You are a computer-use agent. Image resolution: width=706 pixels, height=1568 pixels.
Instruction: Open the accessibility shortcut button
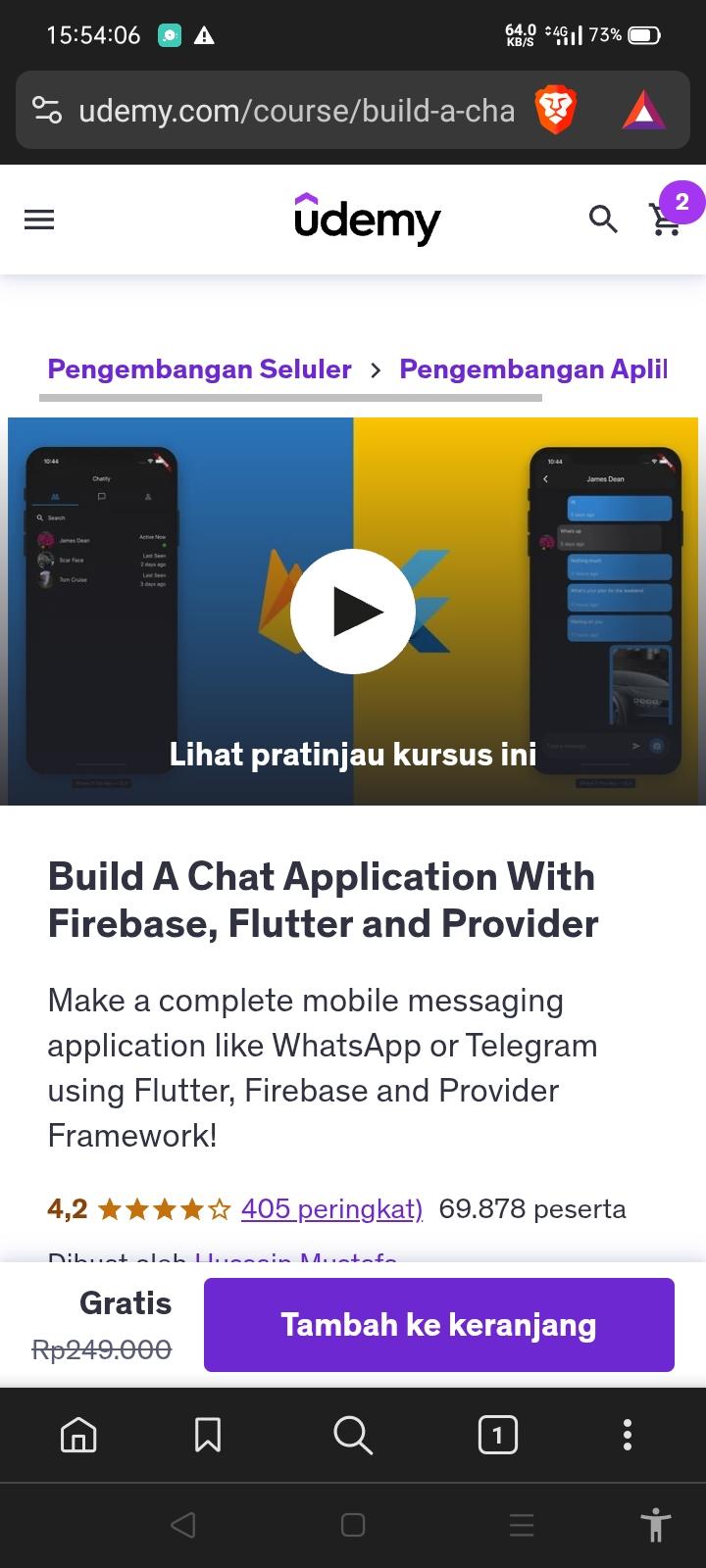655,1525
